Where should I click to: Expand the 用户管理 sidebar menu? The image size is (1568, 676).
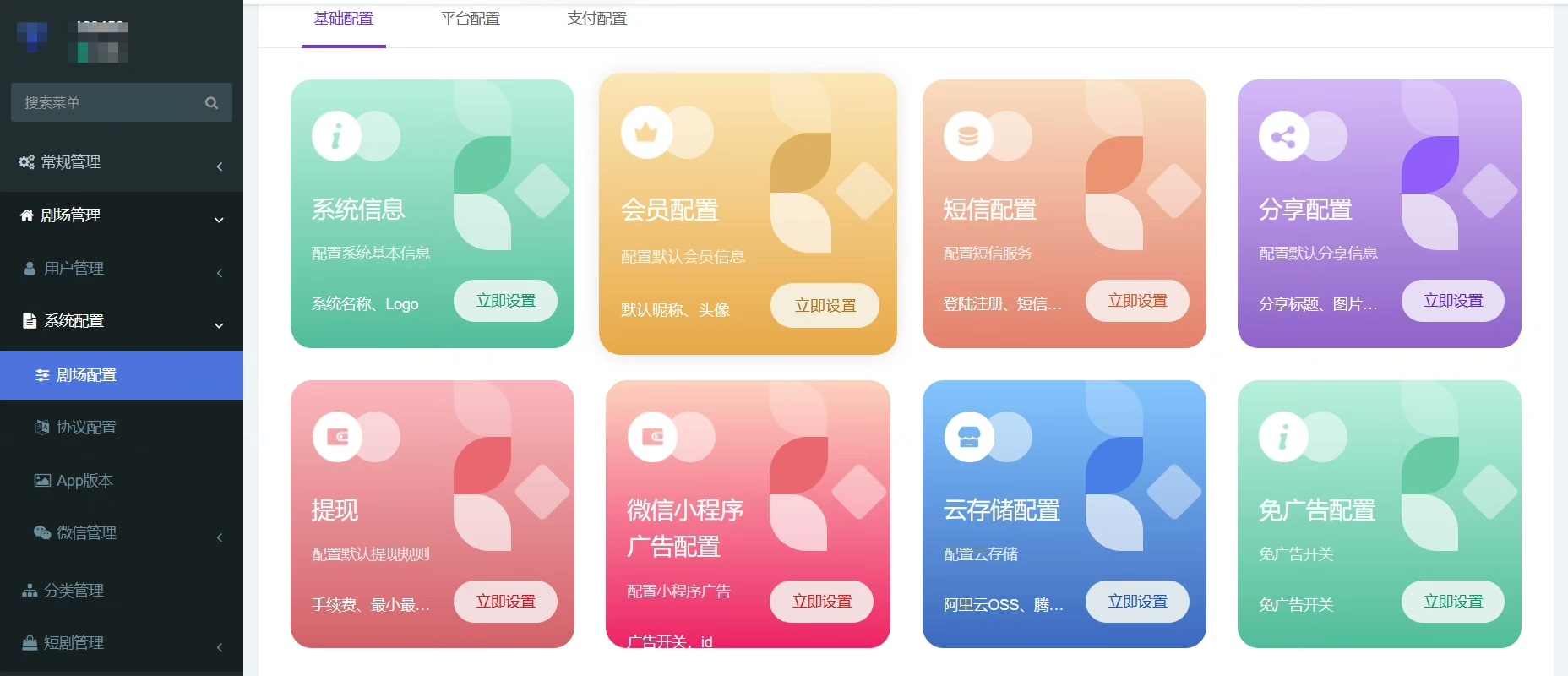(121, 269)
